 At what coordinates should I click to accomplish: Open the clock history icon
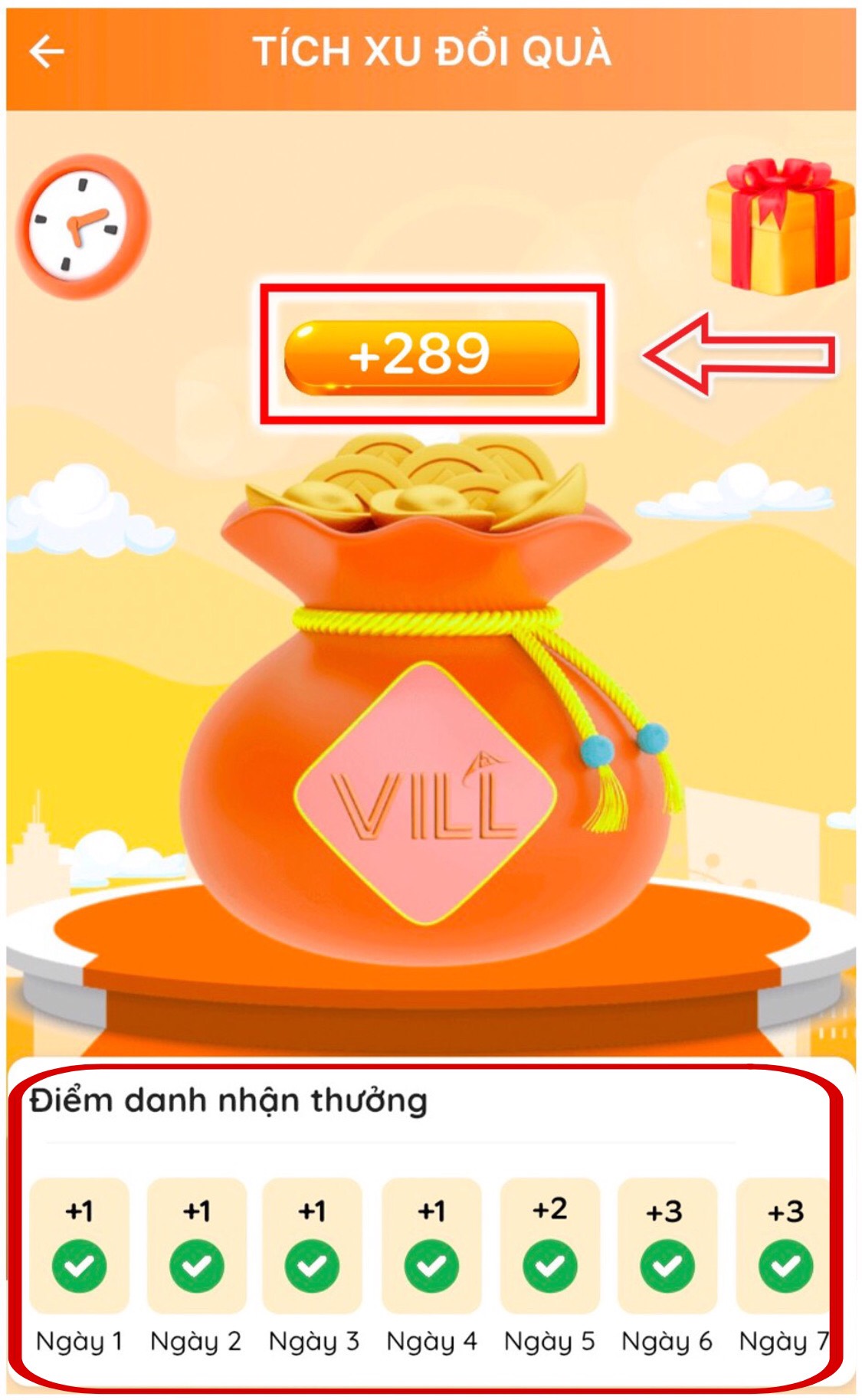pos(83,226)
